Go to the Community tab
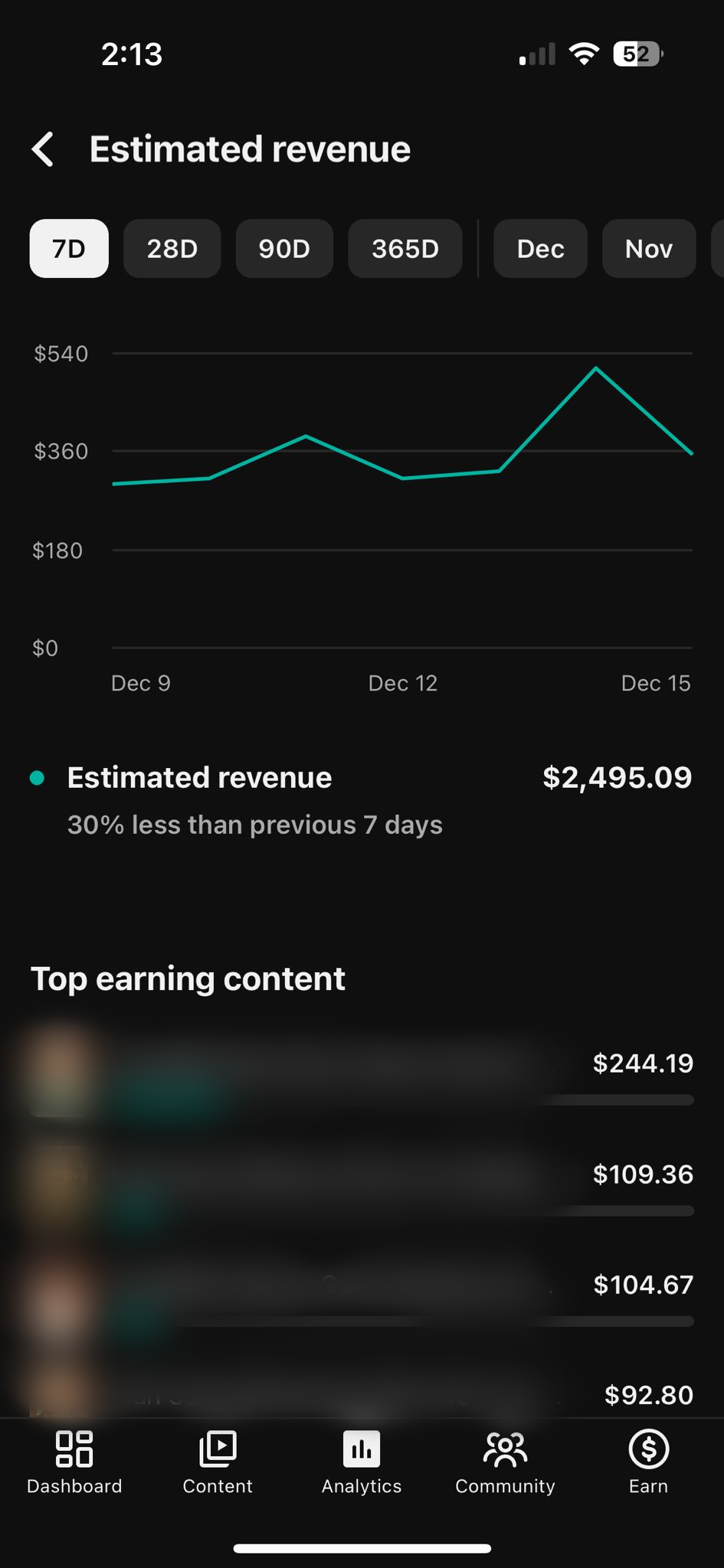 505,1462
